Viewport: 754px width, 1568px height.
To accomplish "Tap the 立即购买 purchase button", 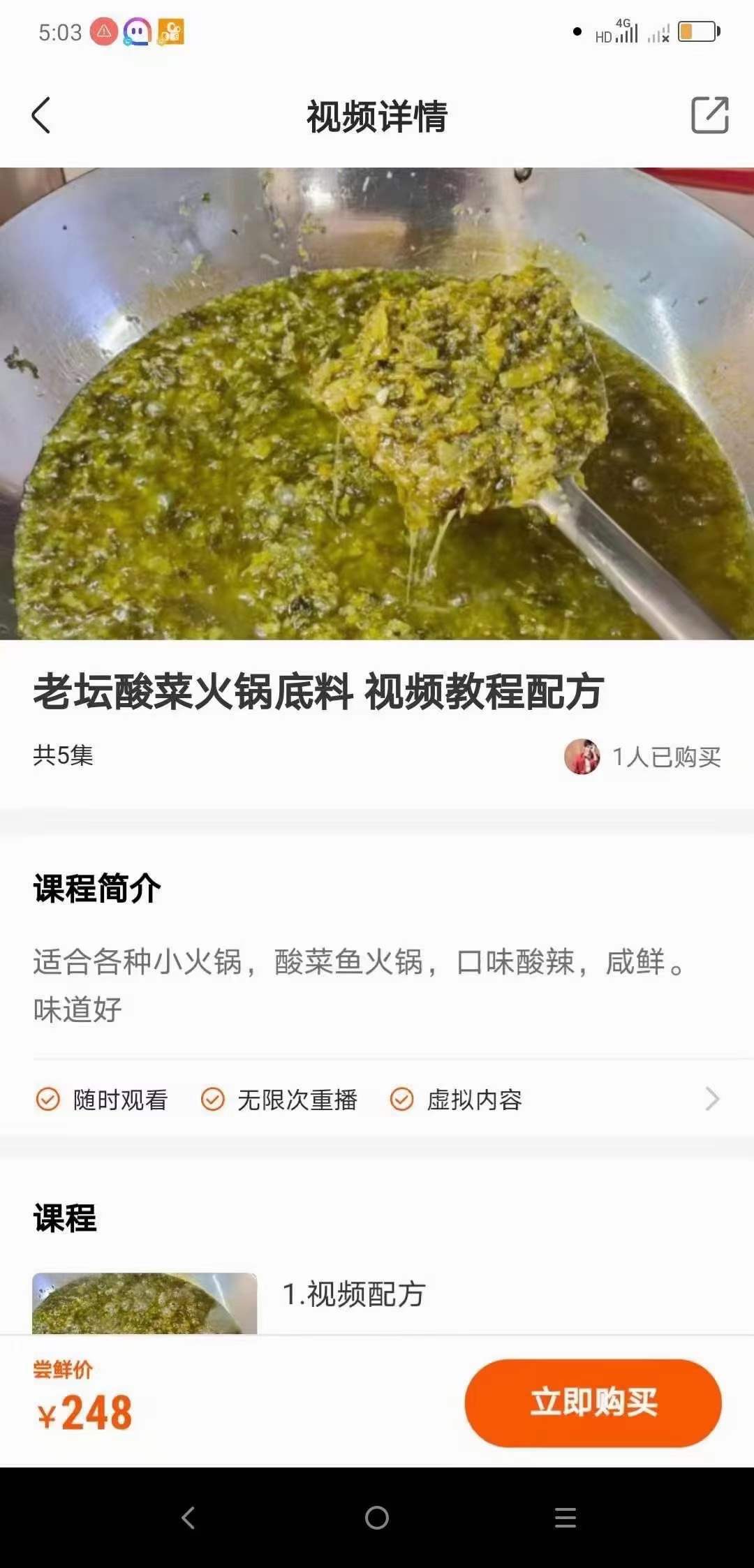I will 593,1403.
